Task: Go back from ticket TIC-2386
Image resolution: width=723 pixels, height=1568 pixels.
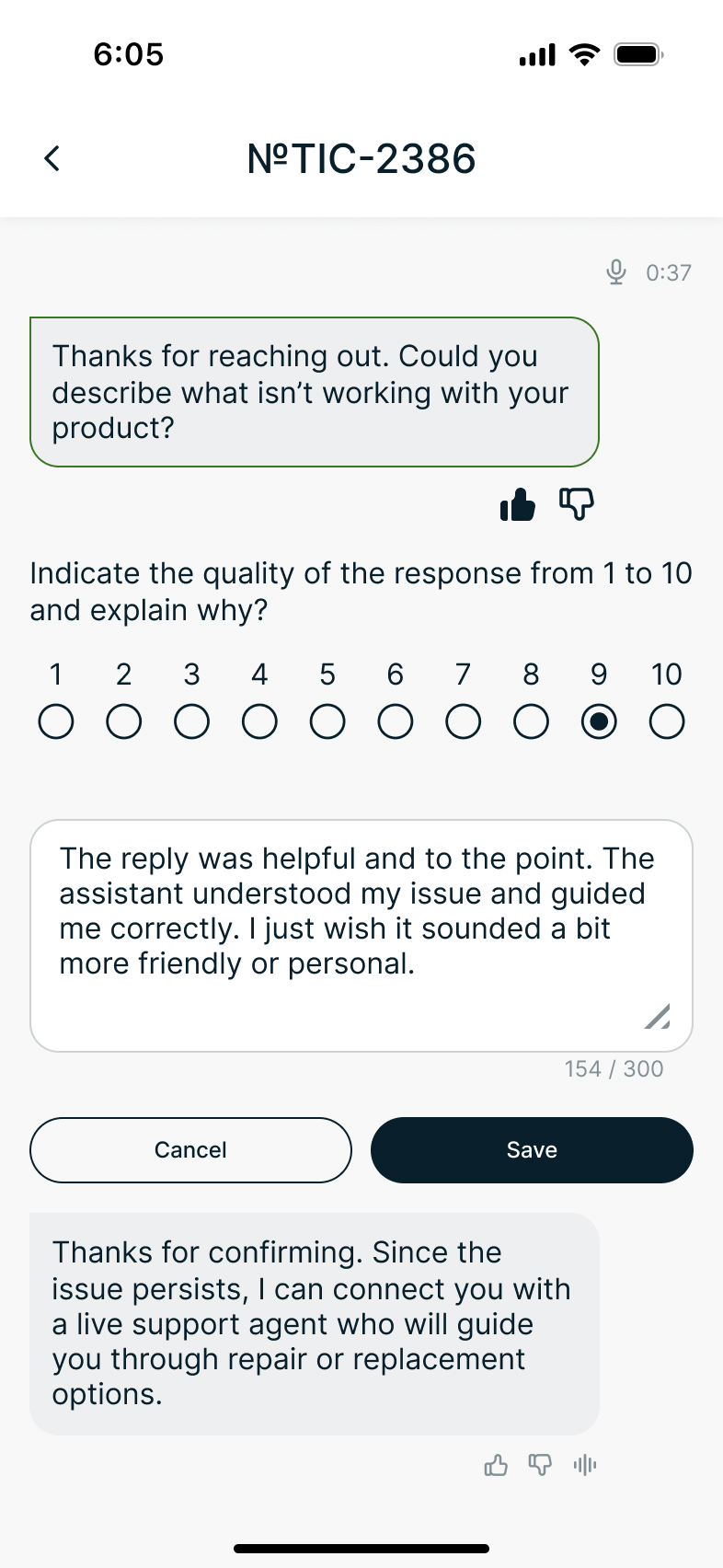Action: click(52, 158)
